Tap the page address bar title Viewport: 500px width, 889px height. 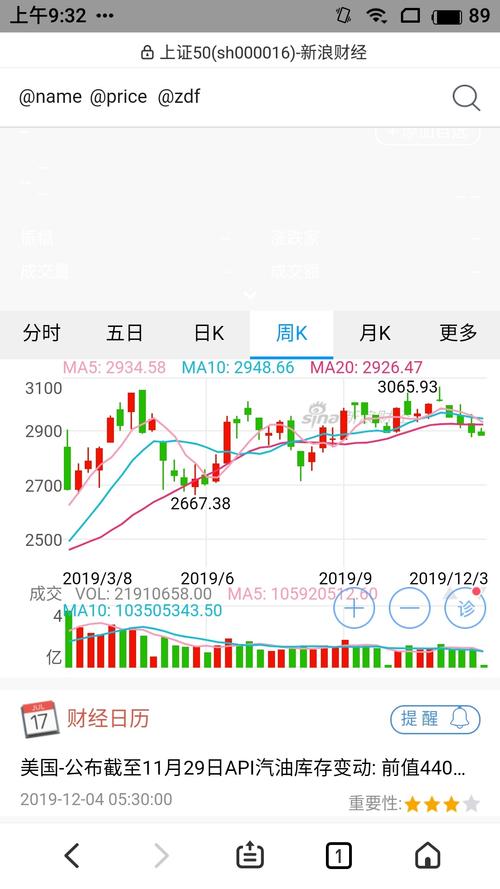[253, 53]
